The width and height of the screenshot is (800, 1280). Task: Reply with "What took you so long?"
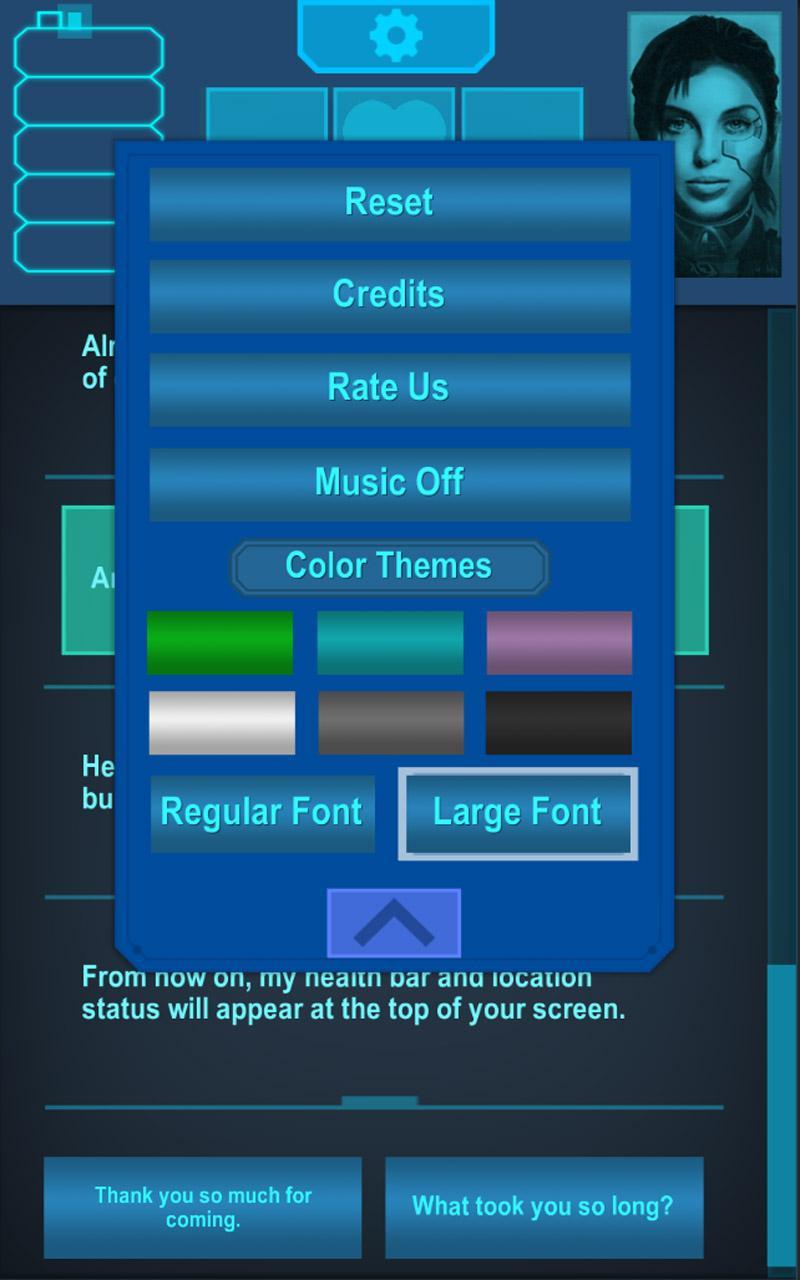[x=544, y=1207]
